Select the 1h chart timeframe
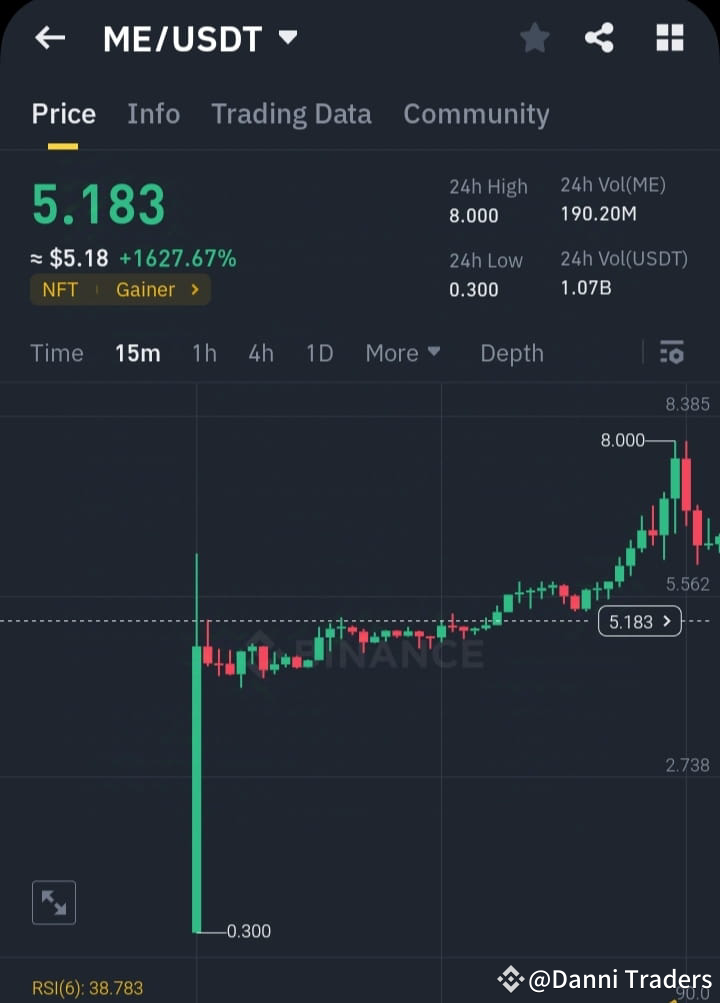Viewport: 720px width, 1003px height. (204, 353)
